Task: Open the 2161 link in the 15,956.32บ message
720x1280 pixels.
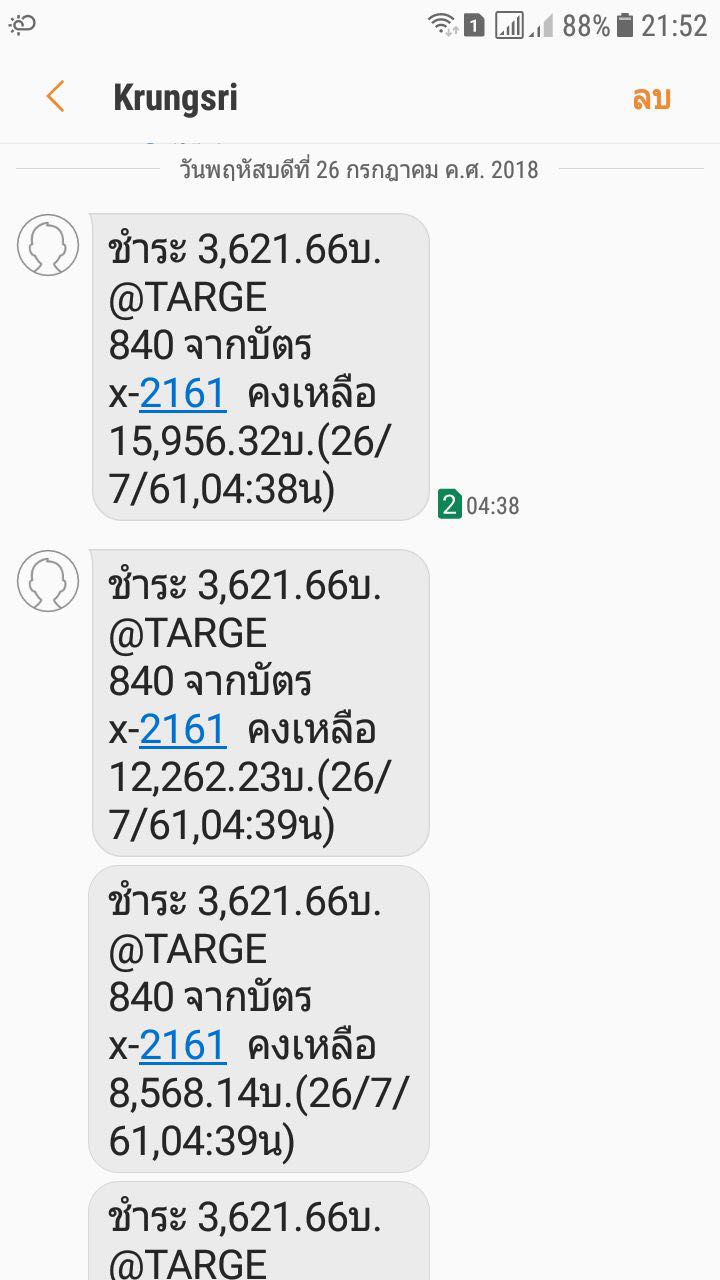Action: pyautogui.click(x=183, y=394)
